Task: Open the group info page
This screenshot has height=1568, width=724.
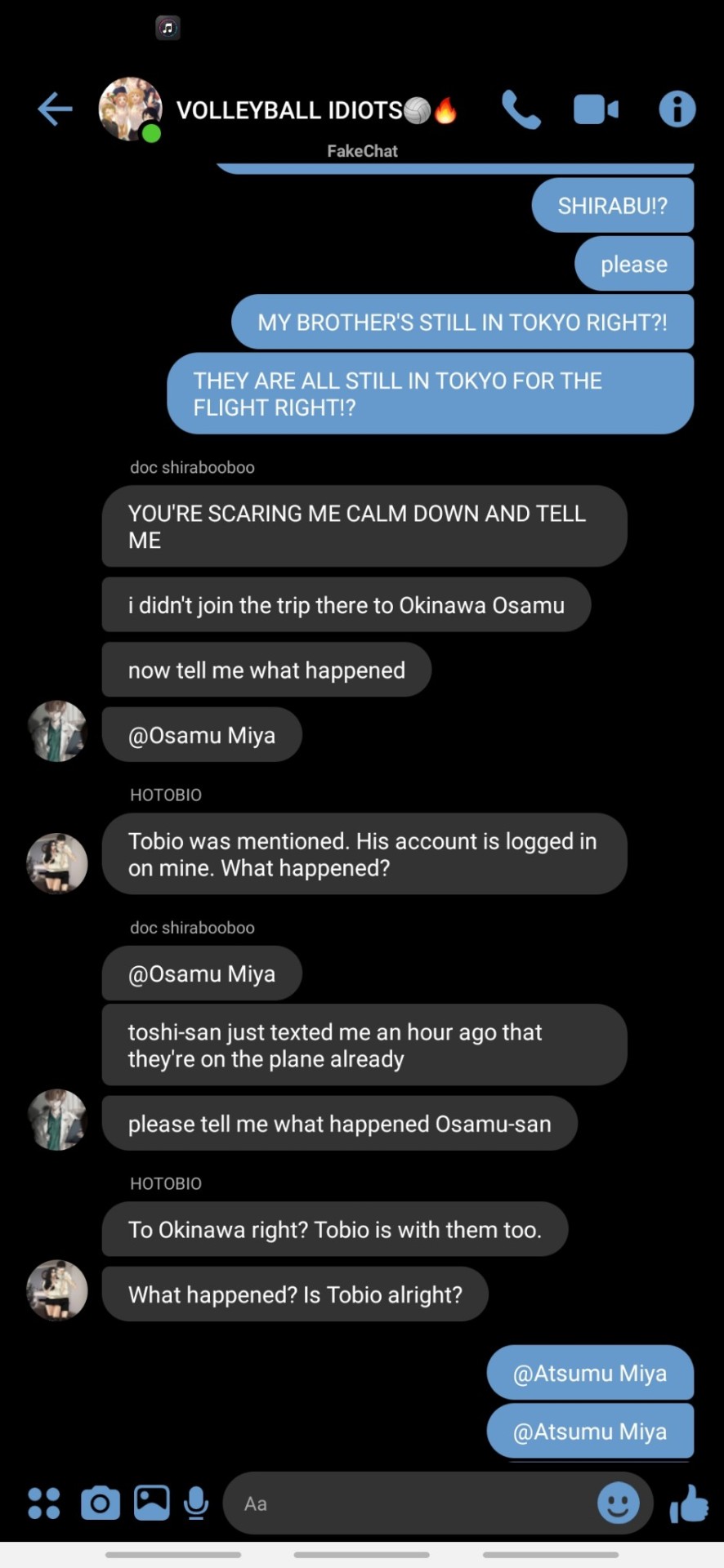Action: (x=677, y=109)
